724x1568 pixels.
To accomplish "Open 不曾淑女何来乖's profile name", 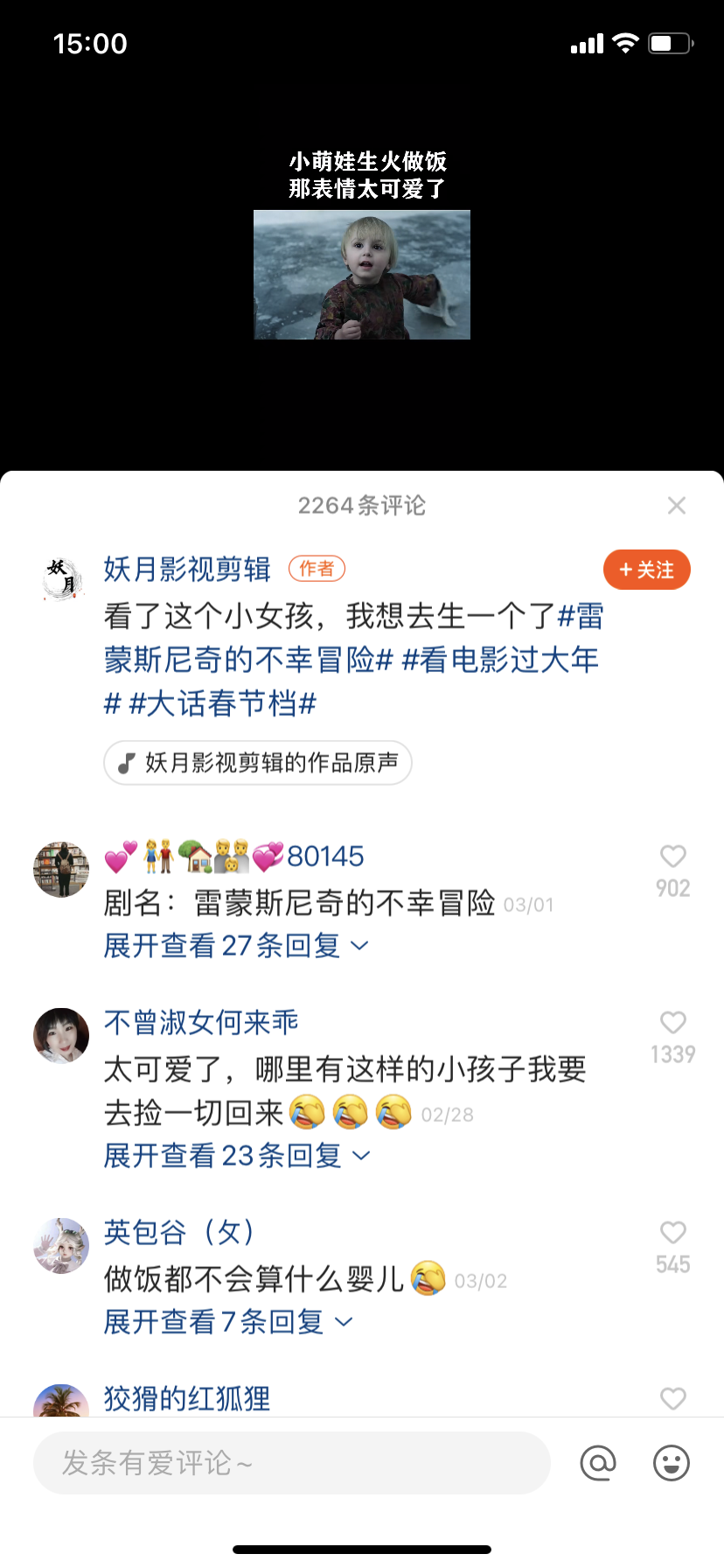I will tap(201, 1022).
